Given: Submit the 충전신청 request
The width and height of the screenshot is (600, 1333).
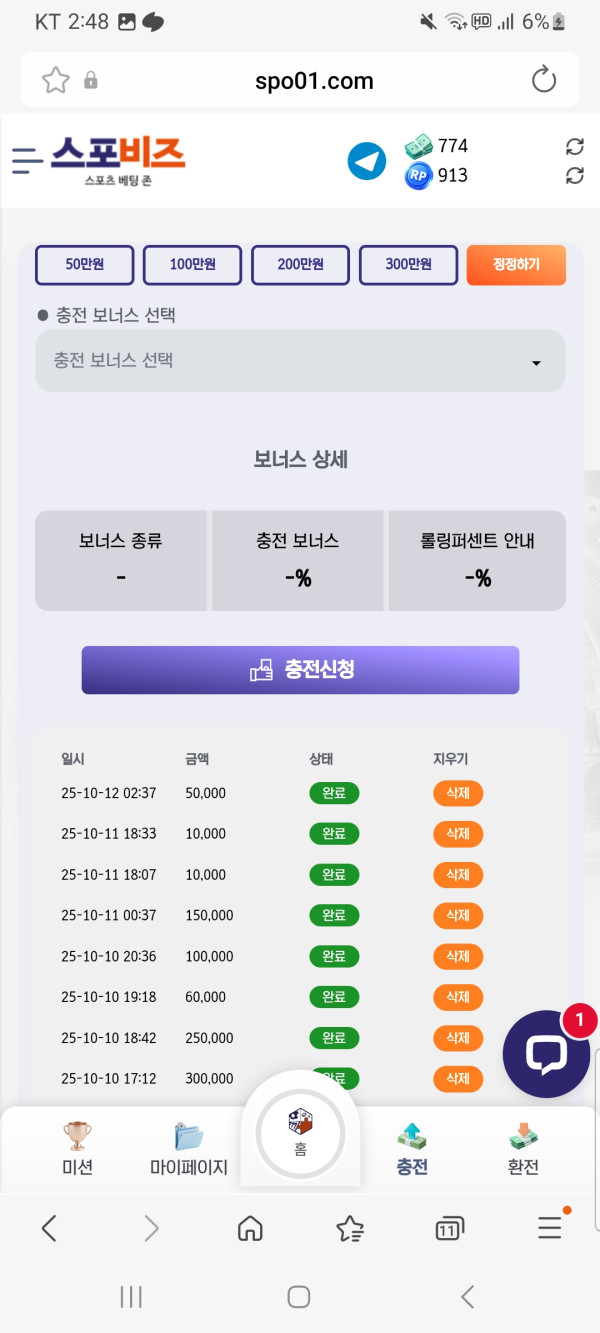Looking at the screenshot, I should (300, 670).
